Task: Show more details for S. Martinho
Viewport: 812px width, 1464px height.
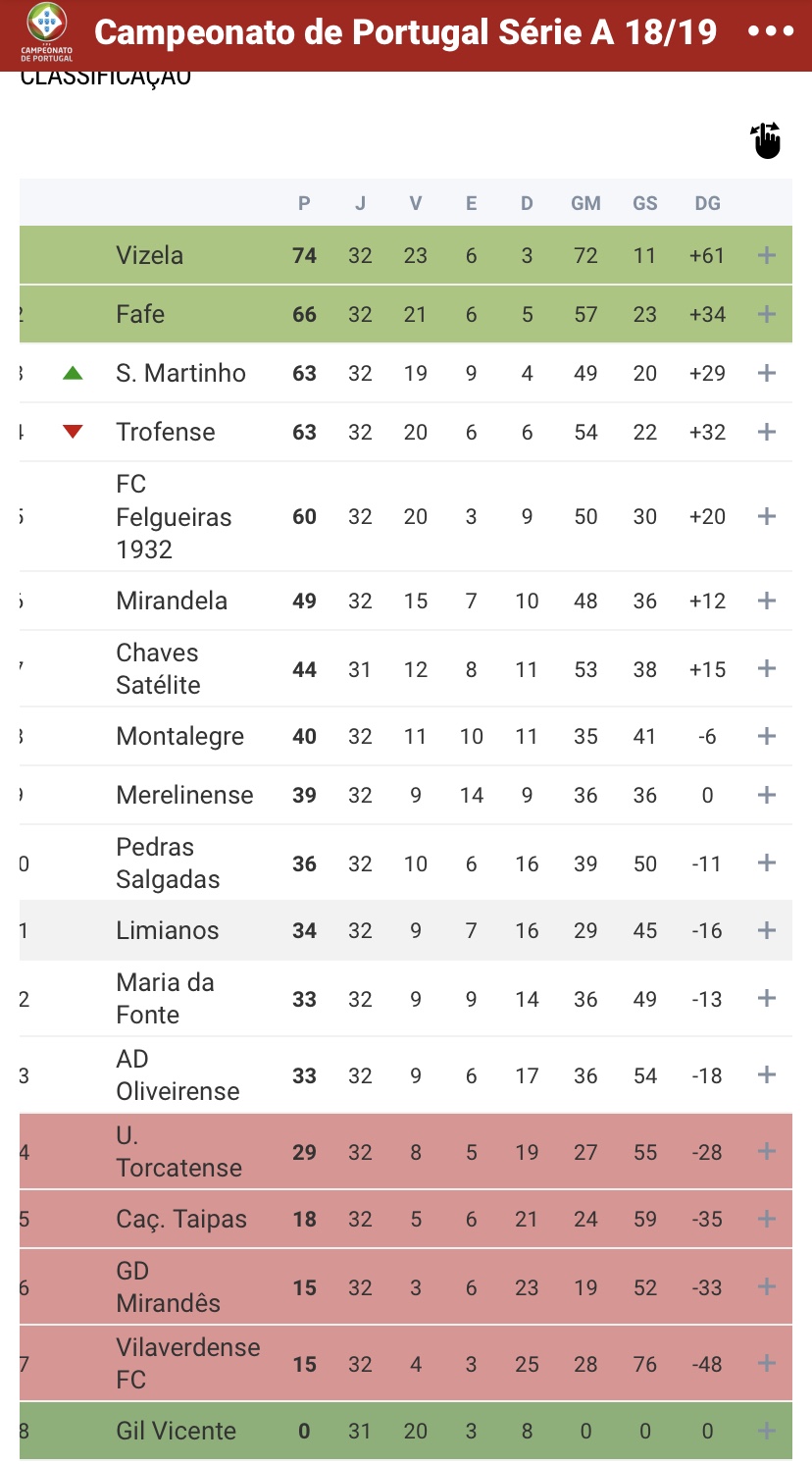Action: (767, 373)
